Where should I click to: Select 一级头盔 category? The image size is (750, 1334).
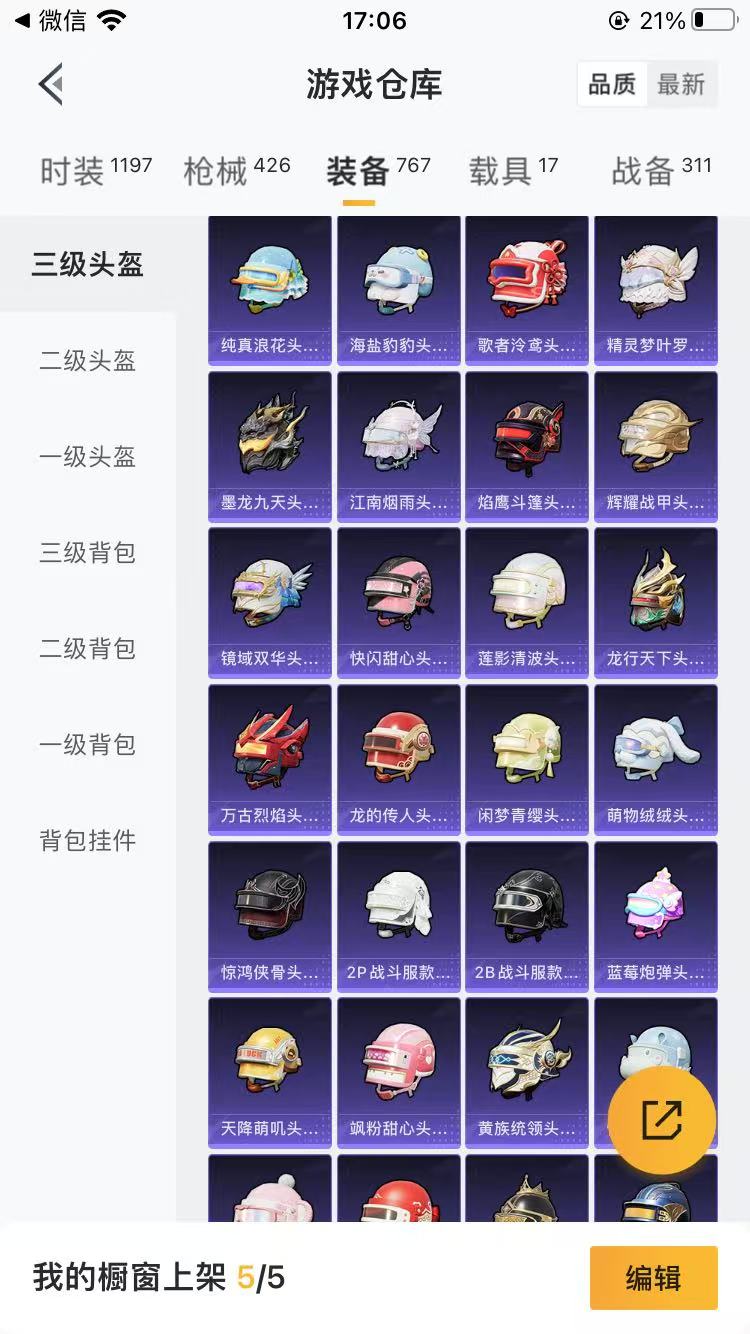[88, 457]
